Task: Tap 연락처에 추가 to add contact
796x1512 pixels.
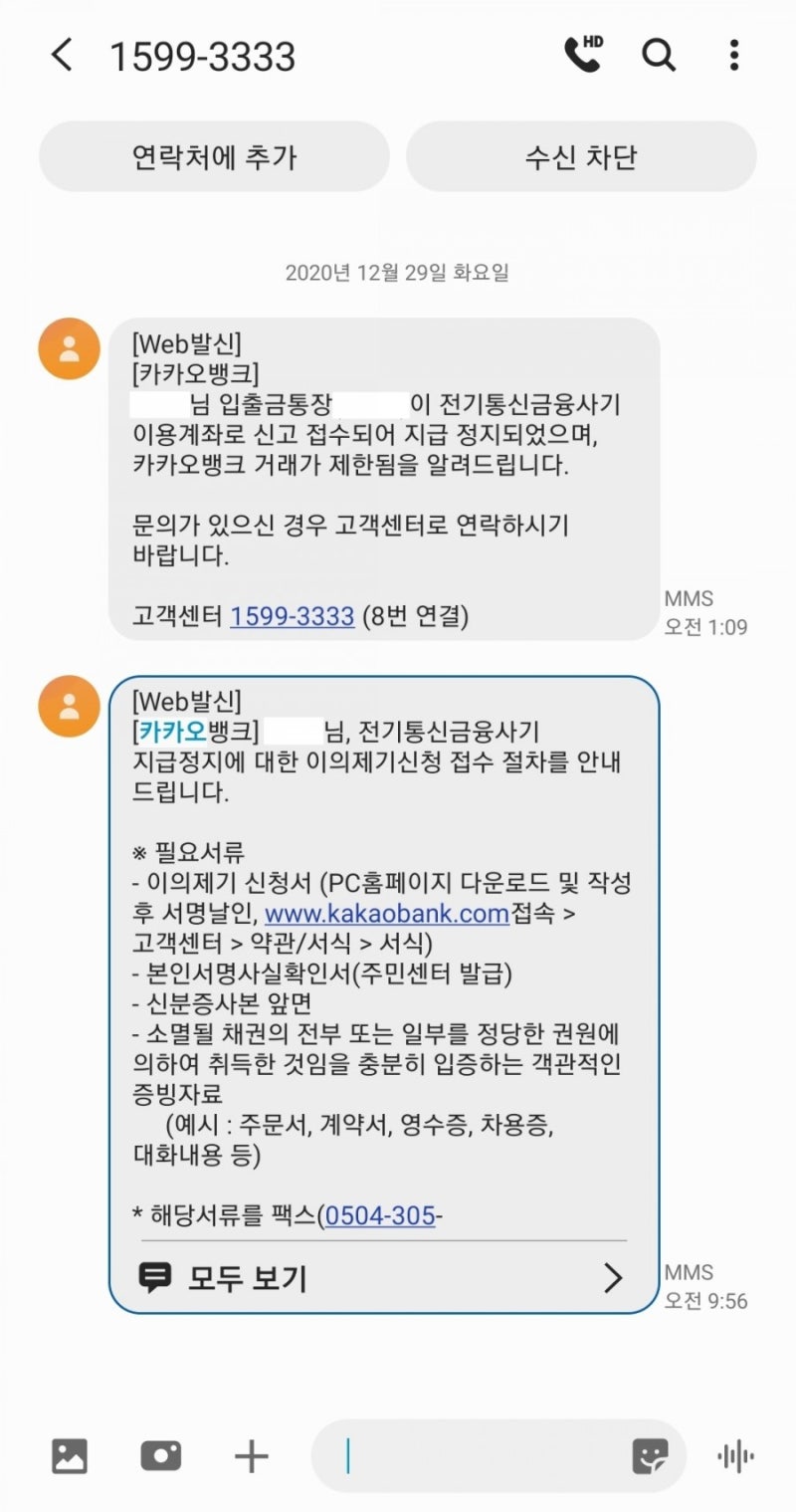Action: pyautogui.click(x=214, y=156)
